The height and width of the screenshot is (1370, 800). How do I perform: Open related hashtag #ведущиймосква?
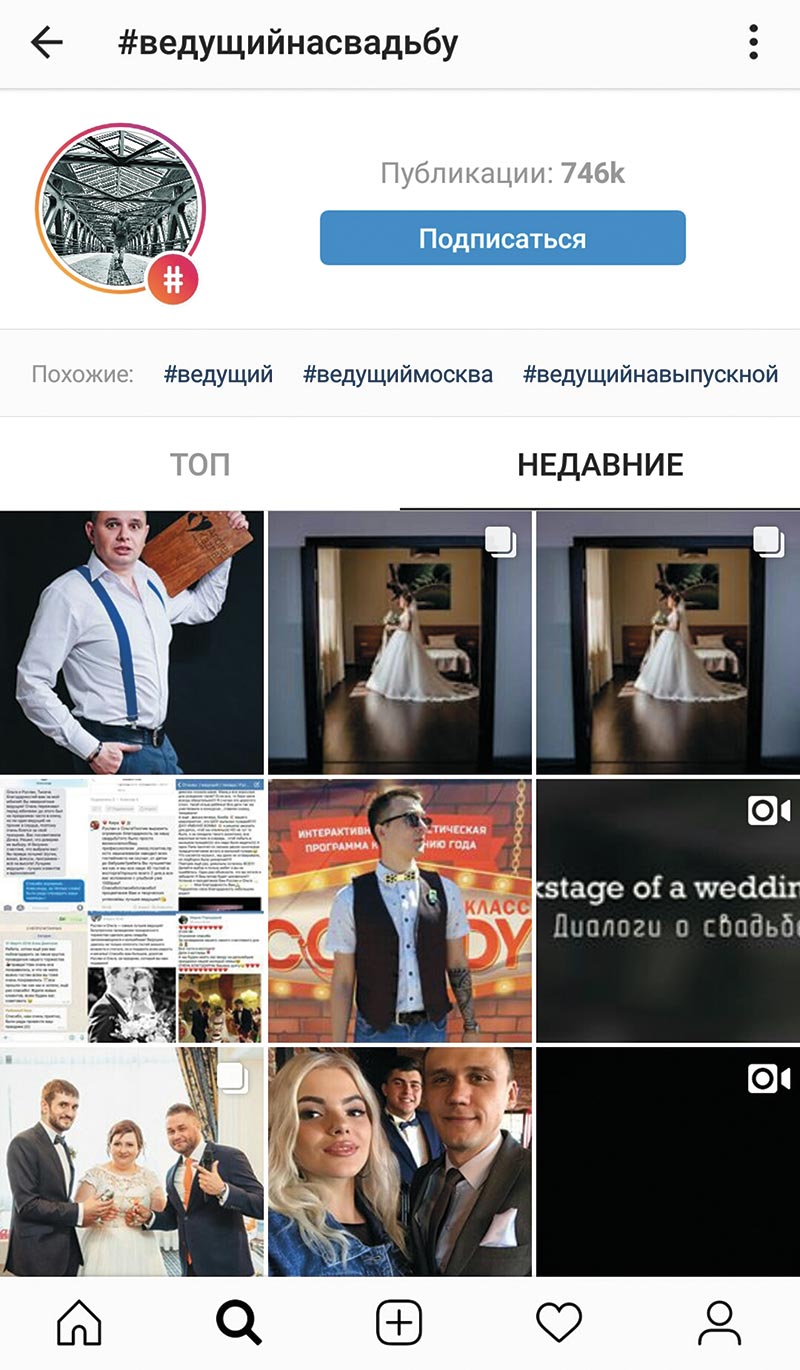[397, 375]
